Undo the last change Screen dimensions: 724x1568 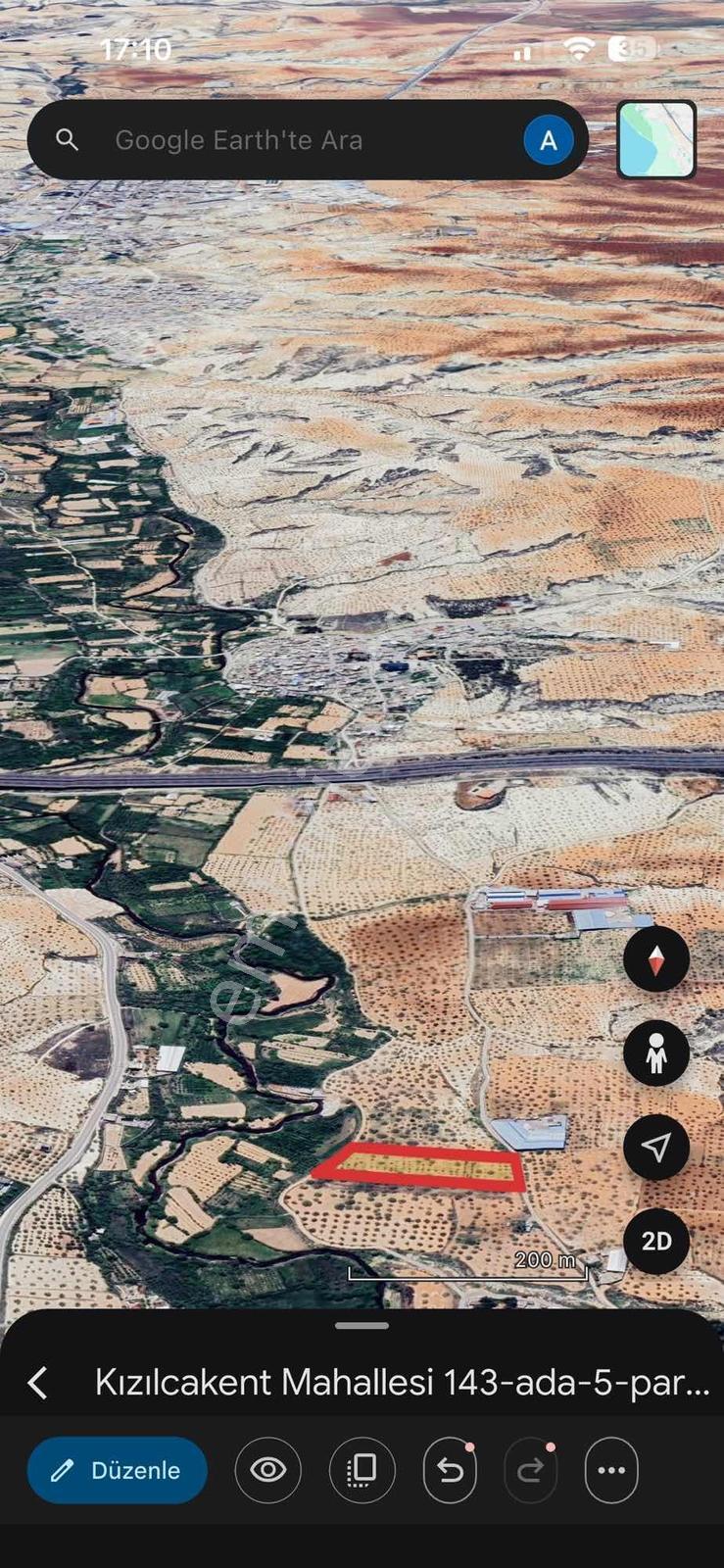450,1470
